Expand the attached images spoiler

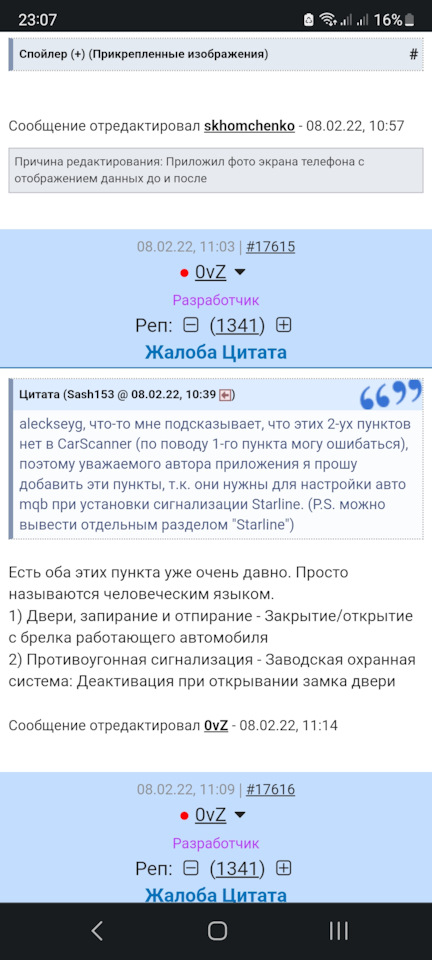(x=144, y=54)
